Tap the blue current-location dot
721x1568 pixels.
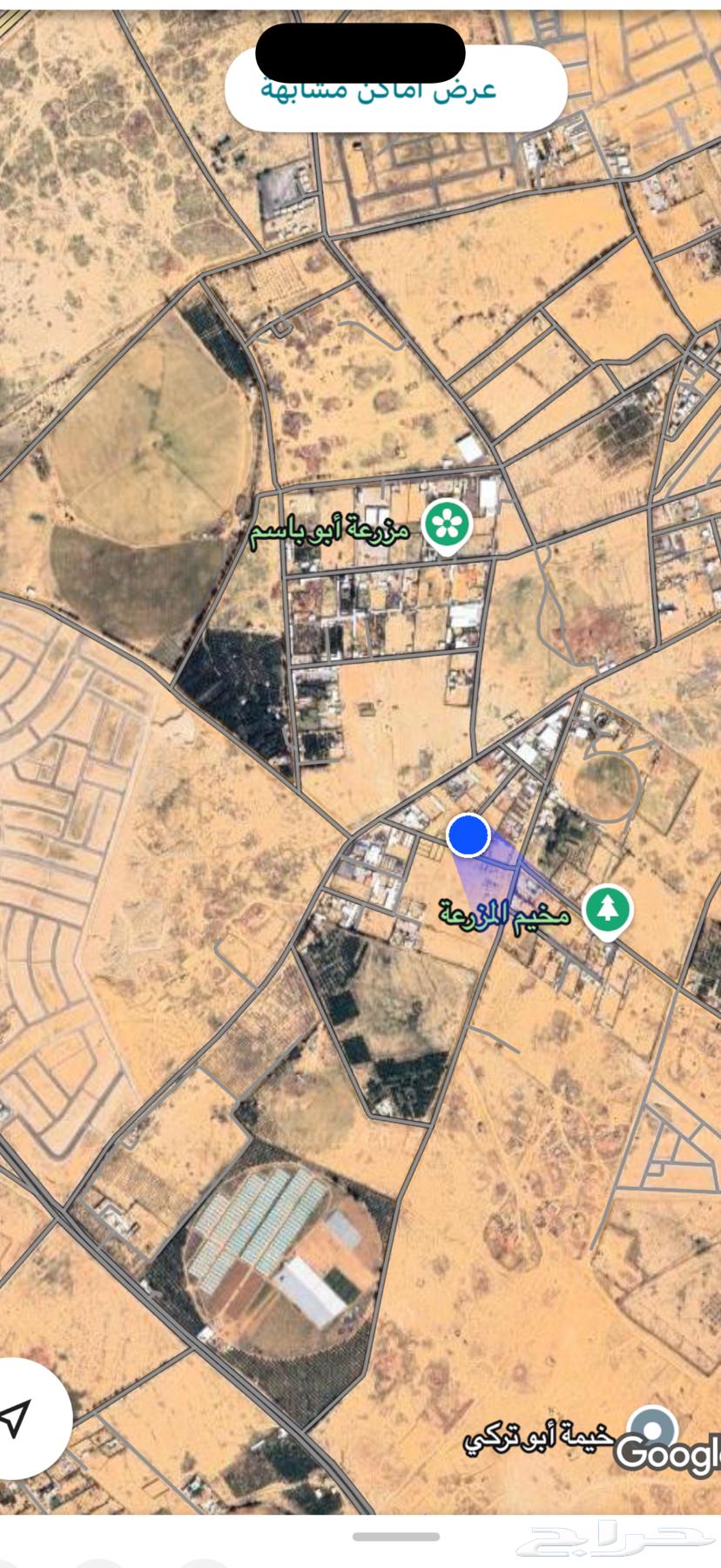468,835
